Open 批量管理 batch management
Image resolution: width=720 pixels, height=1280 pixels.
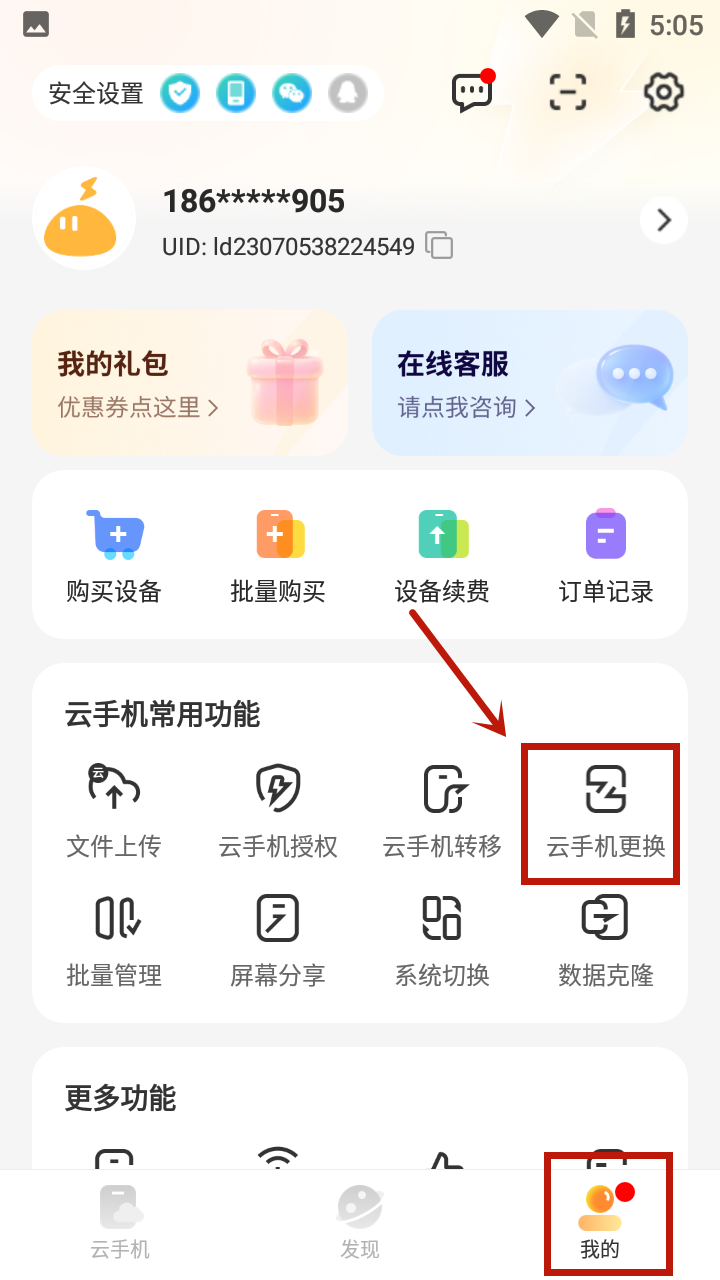tap(114, 940)
